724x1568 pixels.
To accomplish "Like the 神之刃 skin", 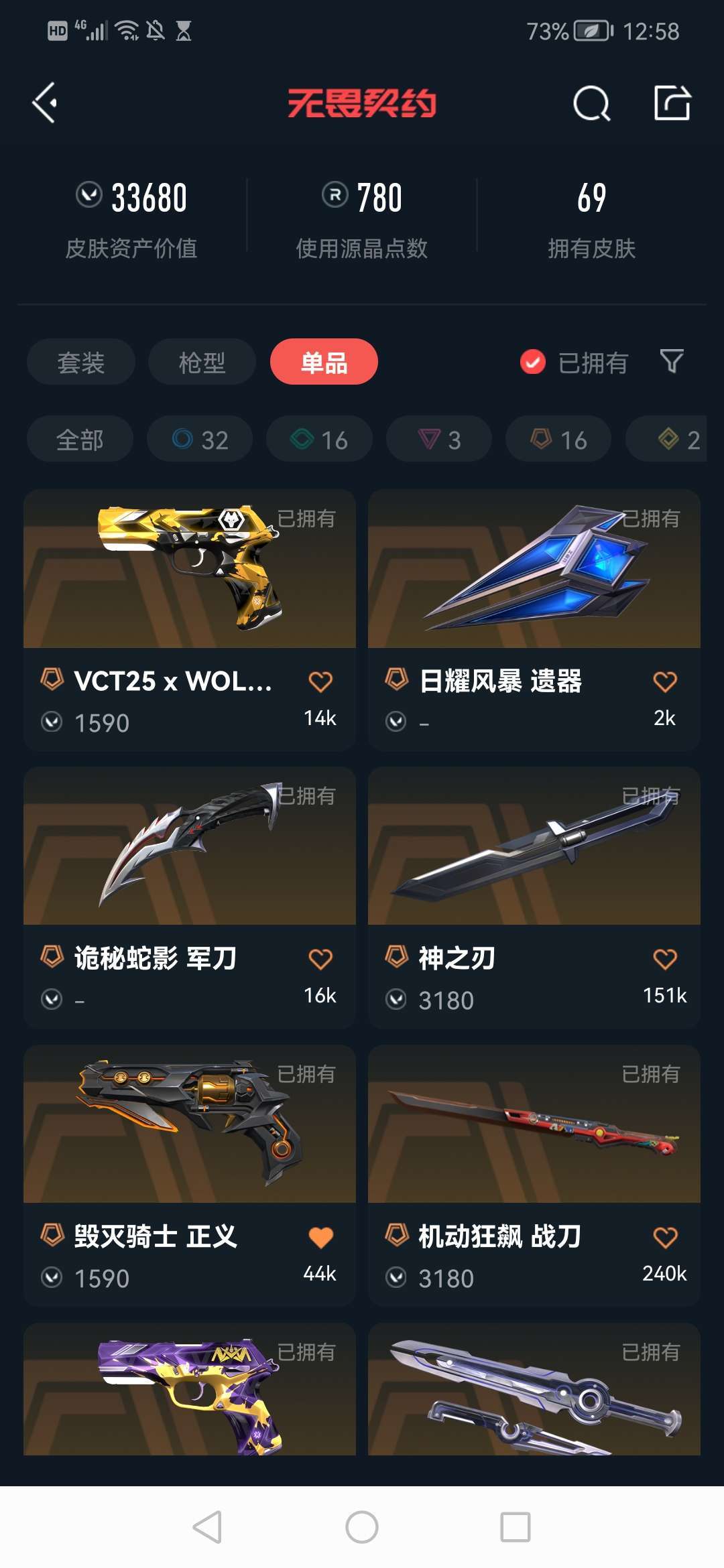I will 665,959.
